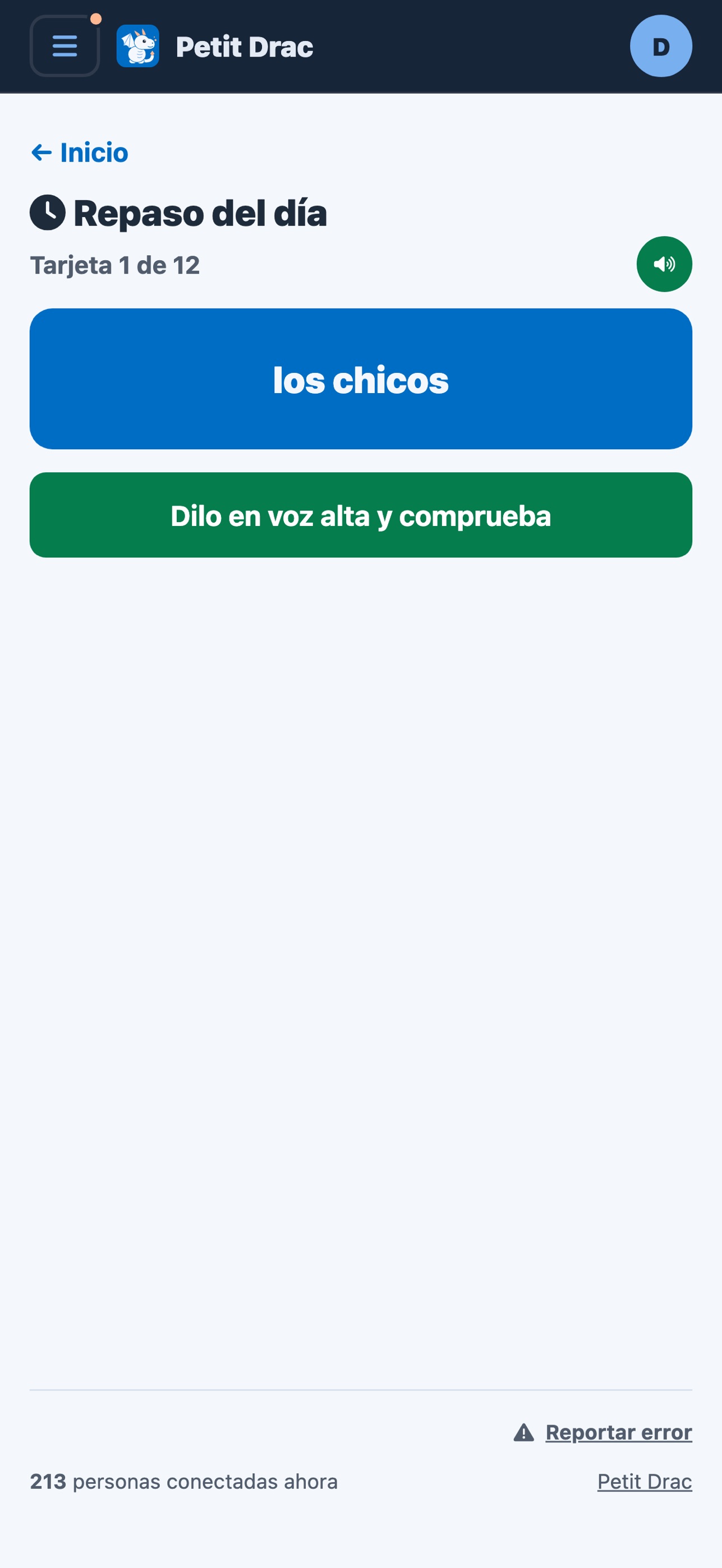Tap "Dilo en voz alta y comprueba"
722x1568 pixels.
(x=361, y=515)
